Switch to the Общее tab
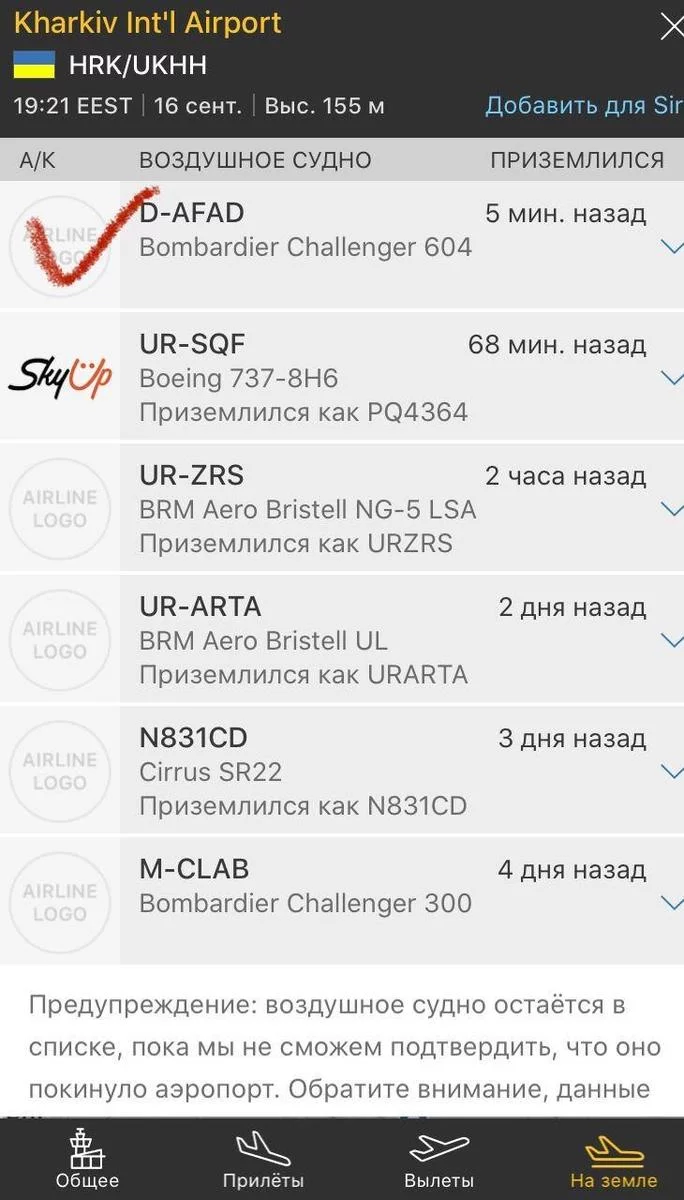Image resolution: width=684 pixels, height=1200 pixels. (x=87, y=1160)
